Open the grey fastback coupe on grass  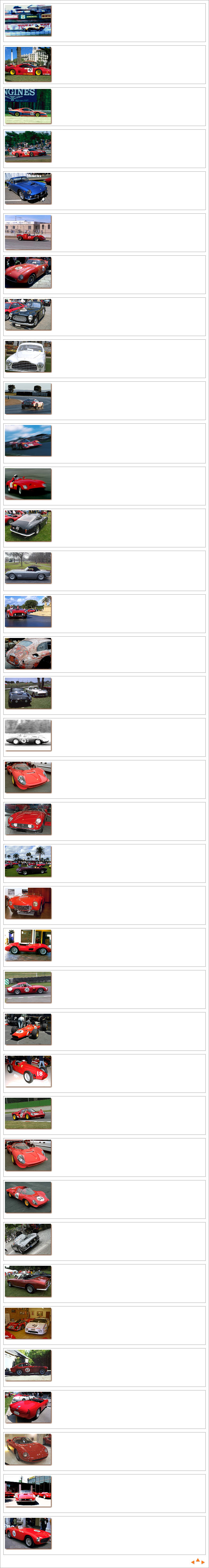[x=28, y=525]
